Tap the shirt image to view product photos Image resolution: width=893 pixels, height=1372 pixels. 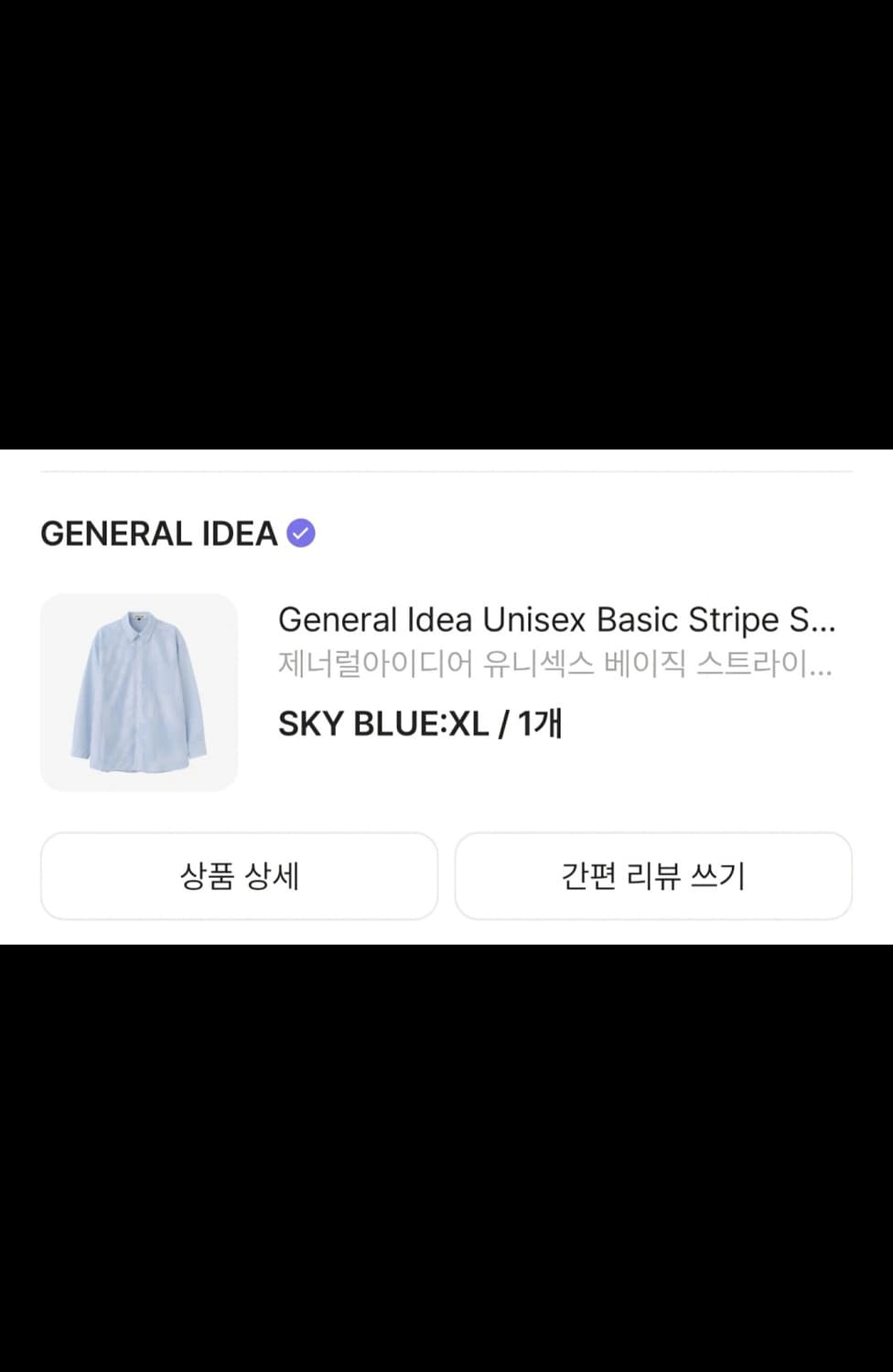pos(138,691)
